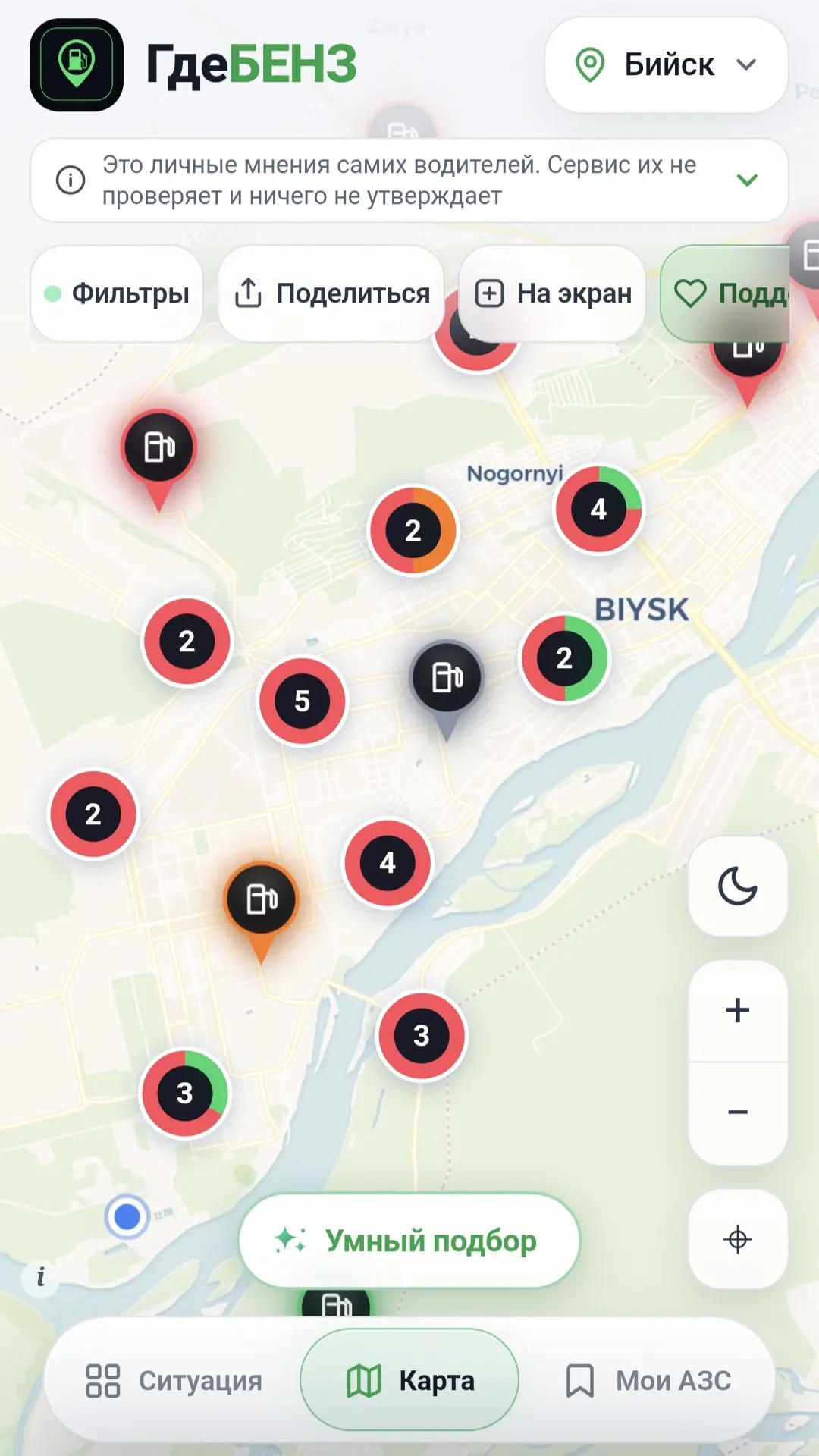
Task: Add shortcut with На экран button
Action: click(x=552, y=293)
